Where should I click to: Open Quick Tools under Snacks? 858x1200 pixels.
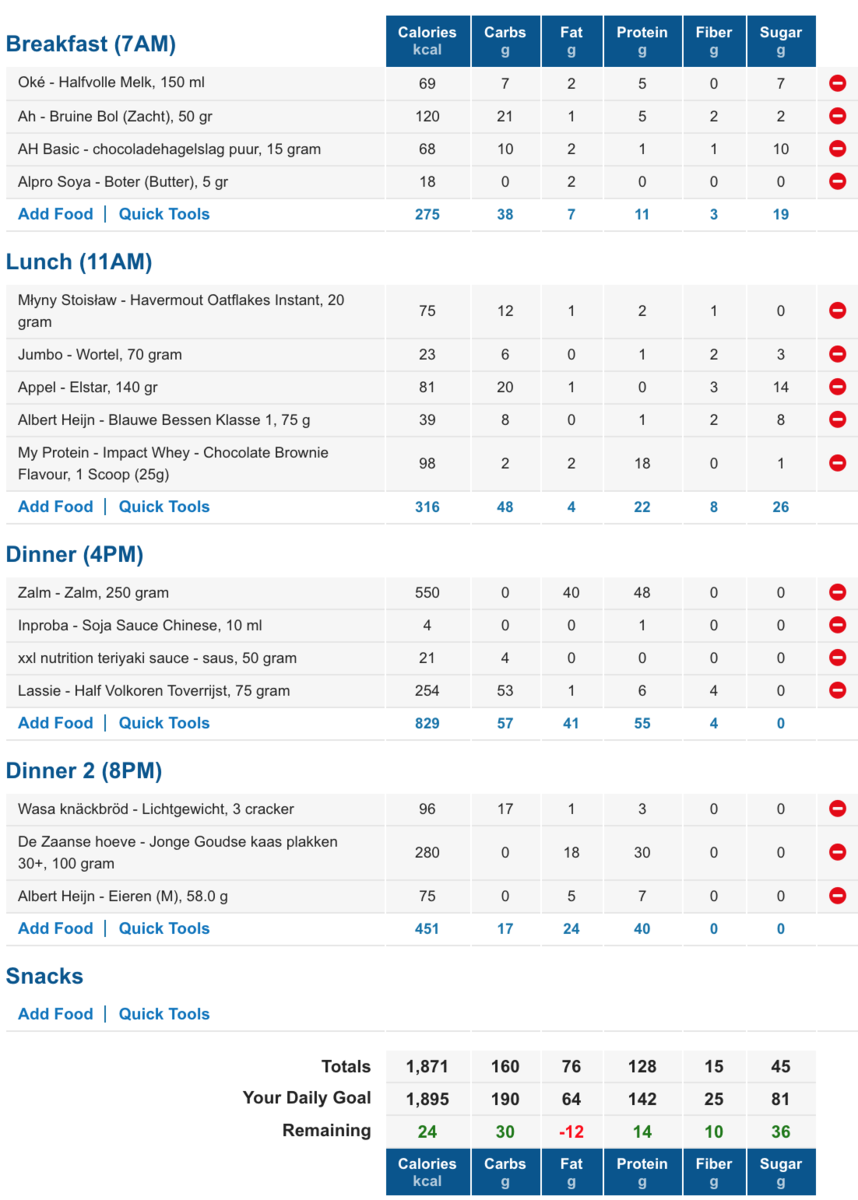click(x=164, y=1014)
